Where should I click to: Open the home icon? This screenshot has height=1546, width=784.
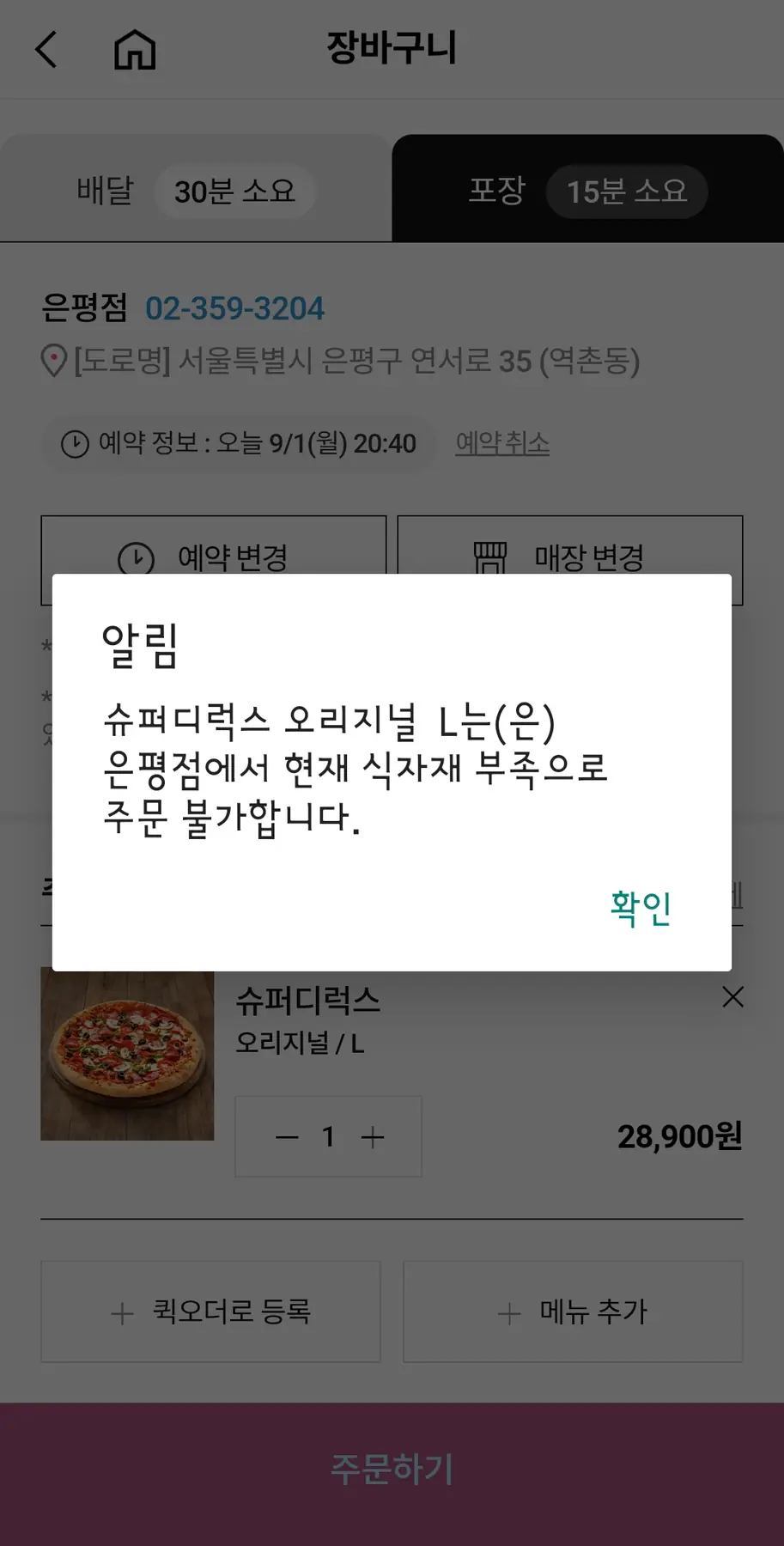135,50
